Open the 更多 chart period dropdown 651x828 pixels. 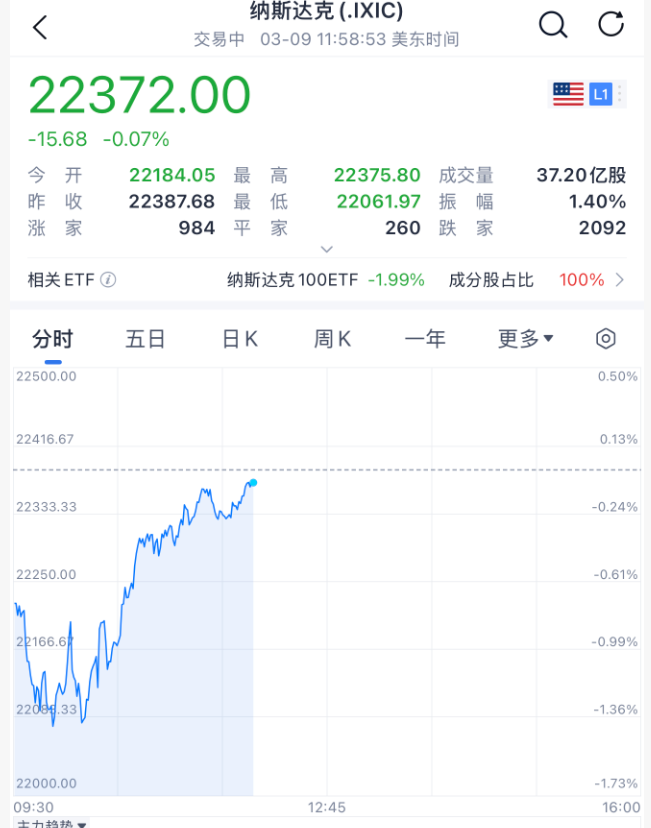(526, 339)
